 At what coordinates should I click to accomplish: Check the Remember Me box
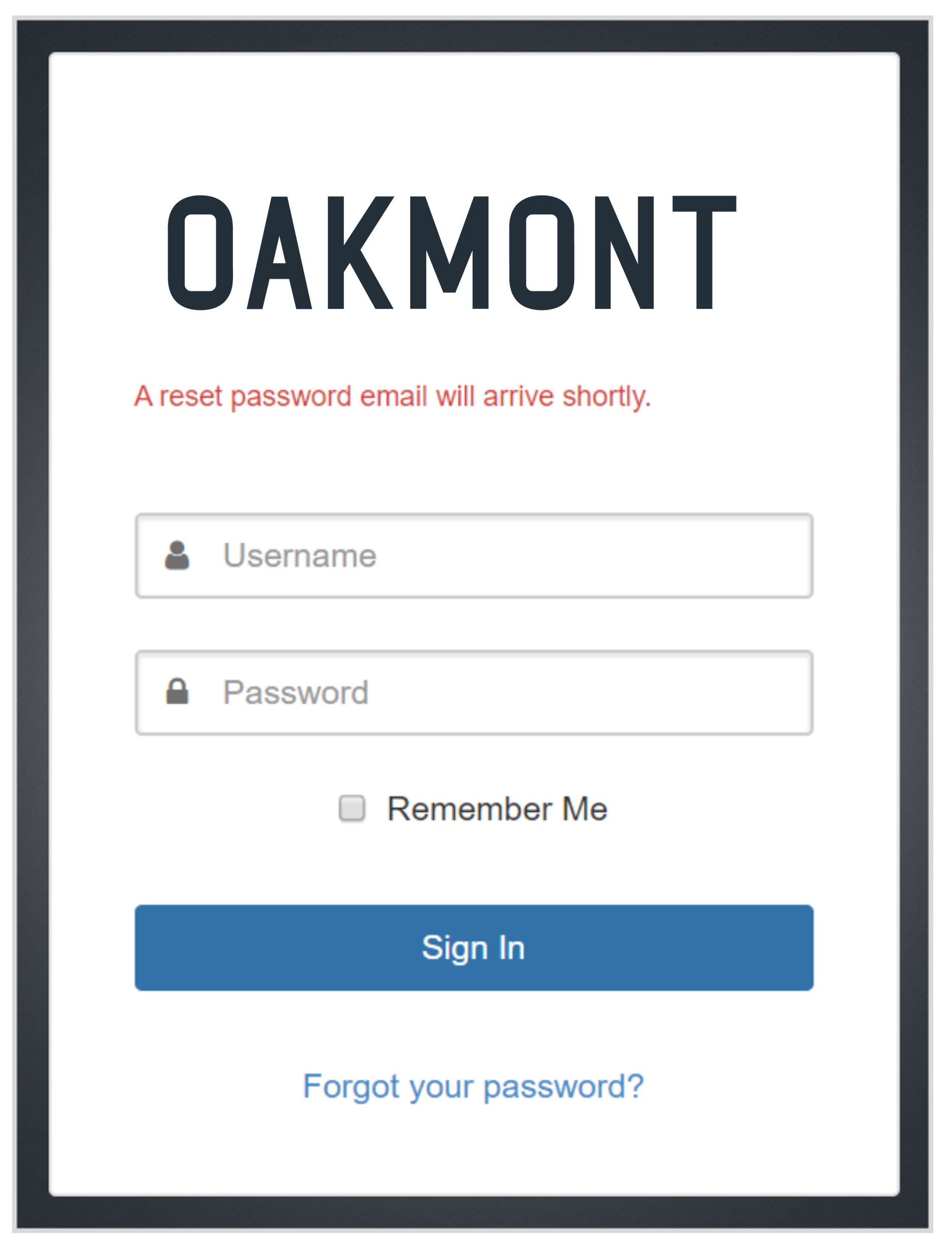coord(351,808)
